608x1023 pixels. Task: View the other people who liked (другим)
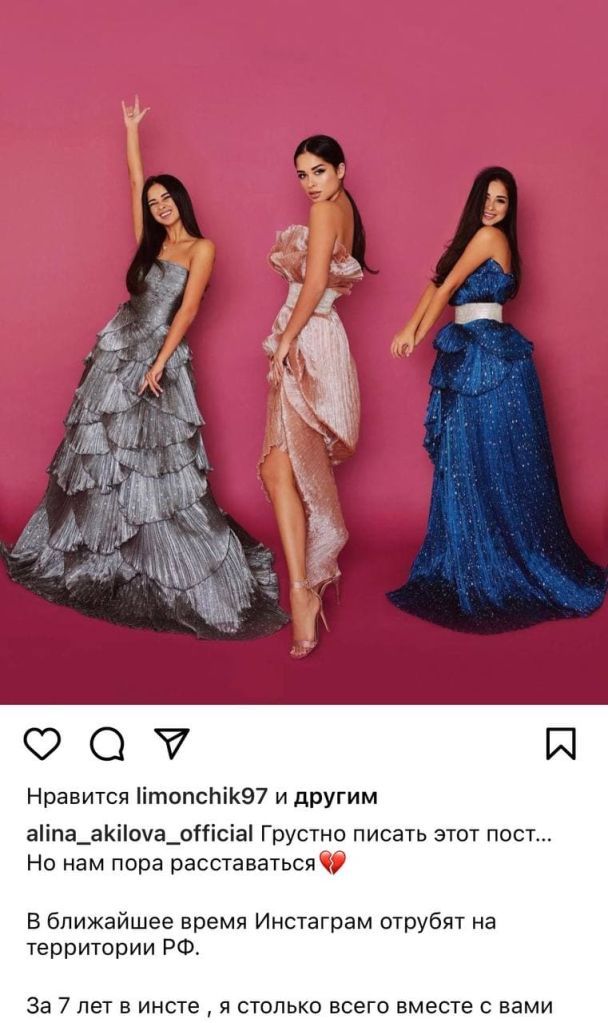click(336, 797)
